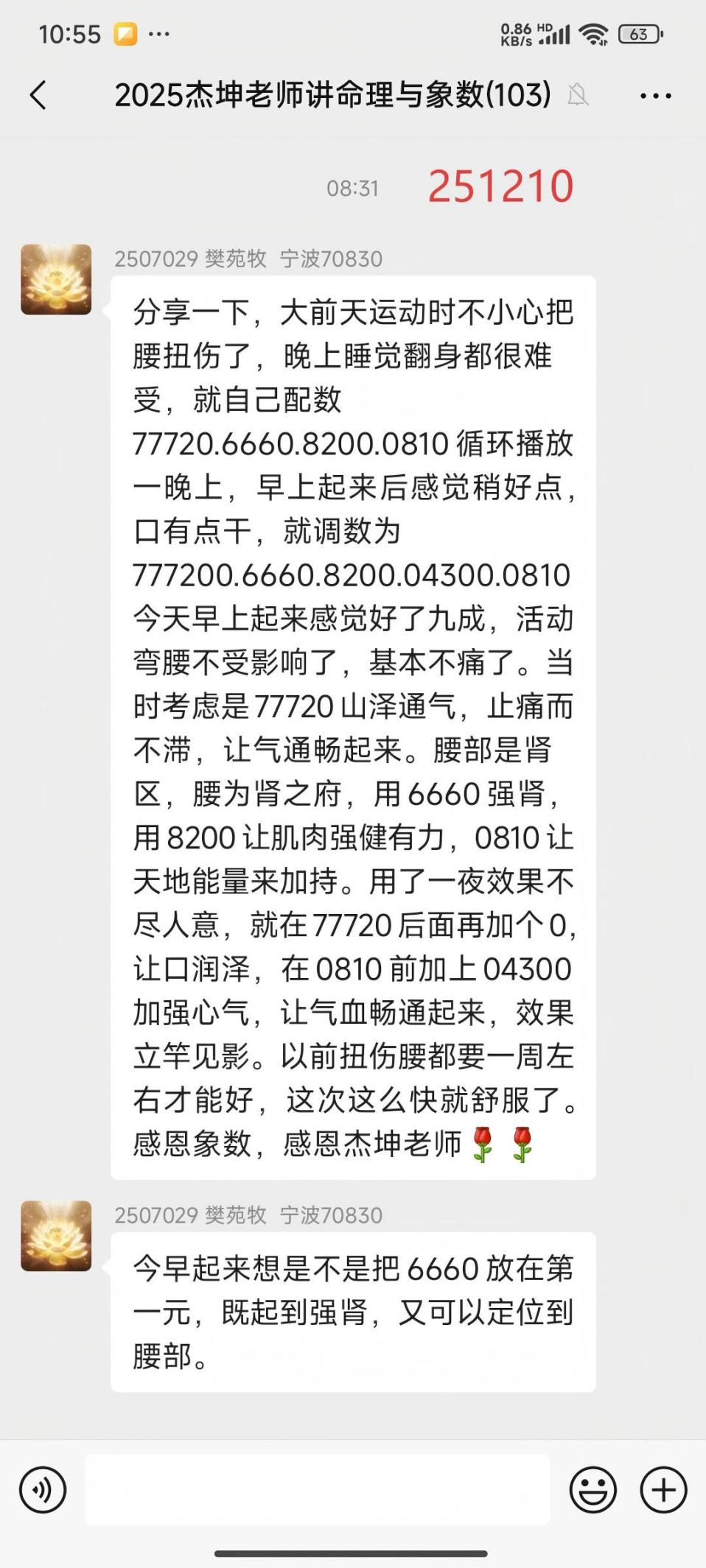Viewport: 706px width, 1568px height.
Task: Open the more options menu via three dots
Action: coord(654,95)
